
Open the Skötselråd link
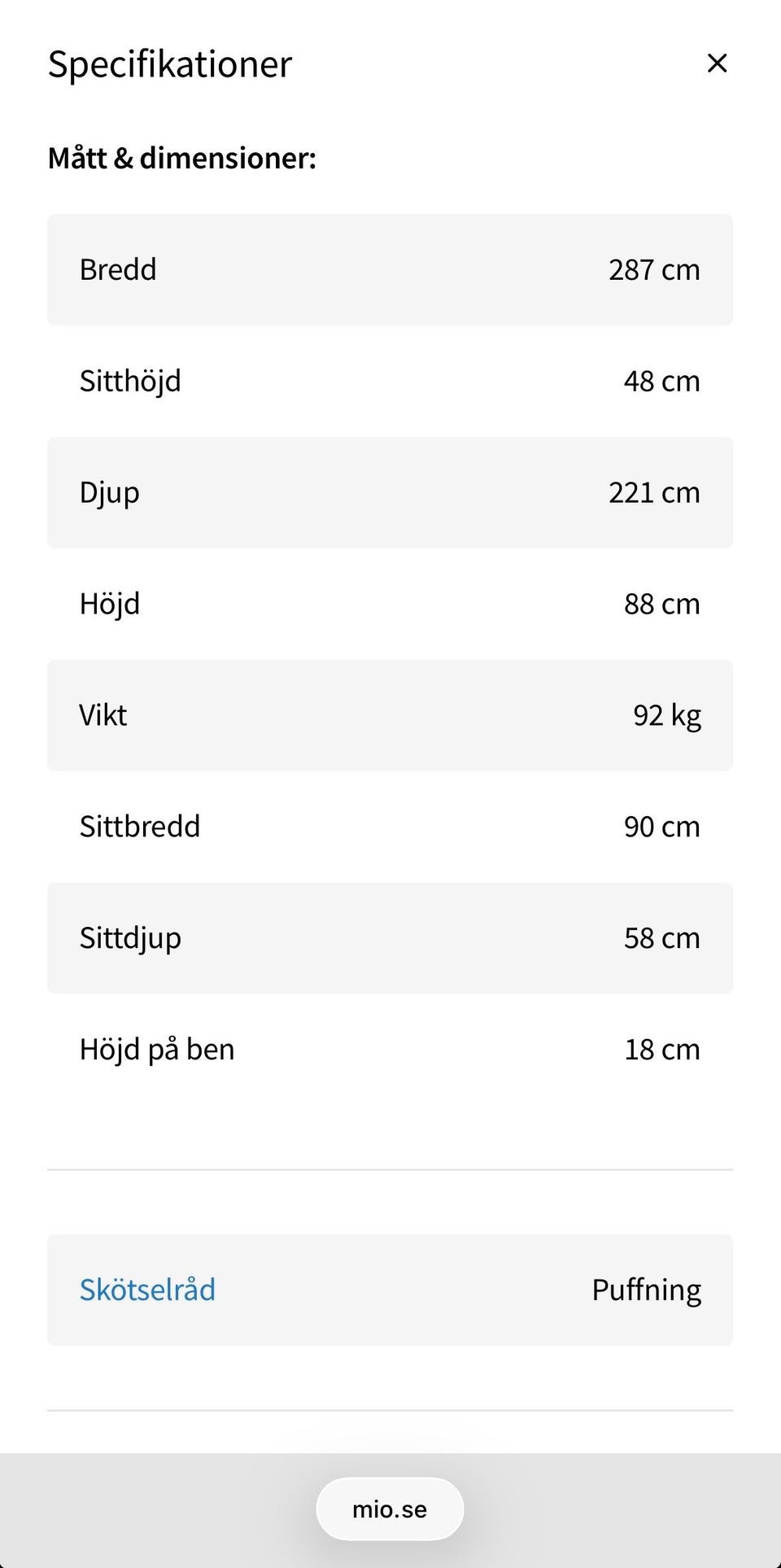147,1290
